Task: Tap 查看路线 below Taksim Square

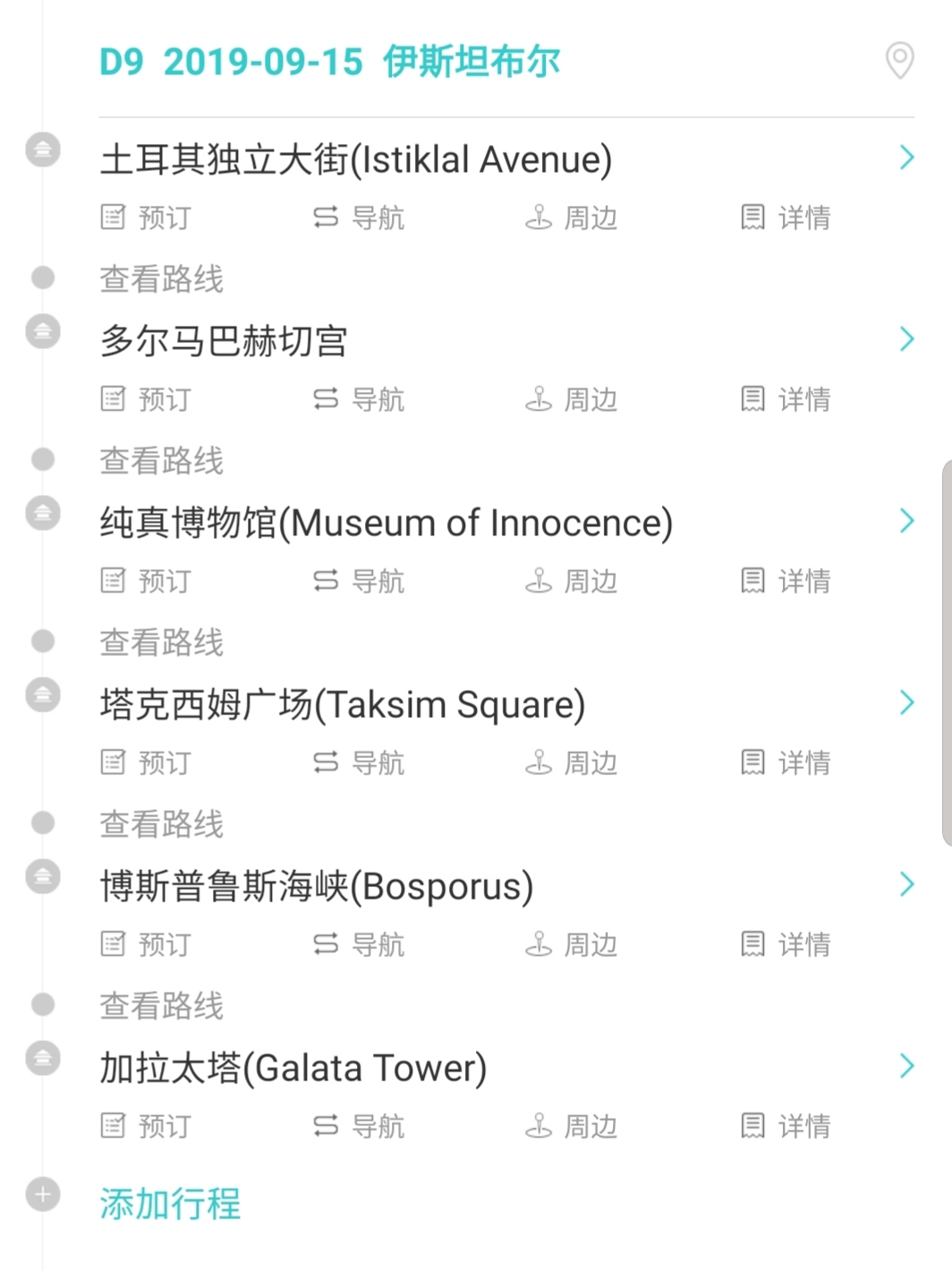Action: point(161,823)
